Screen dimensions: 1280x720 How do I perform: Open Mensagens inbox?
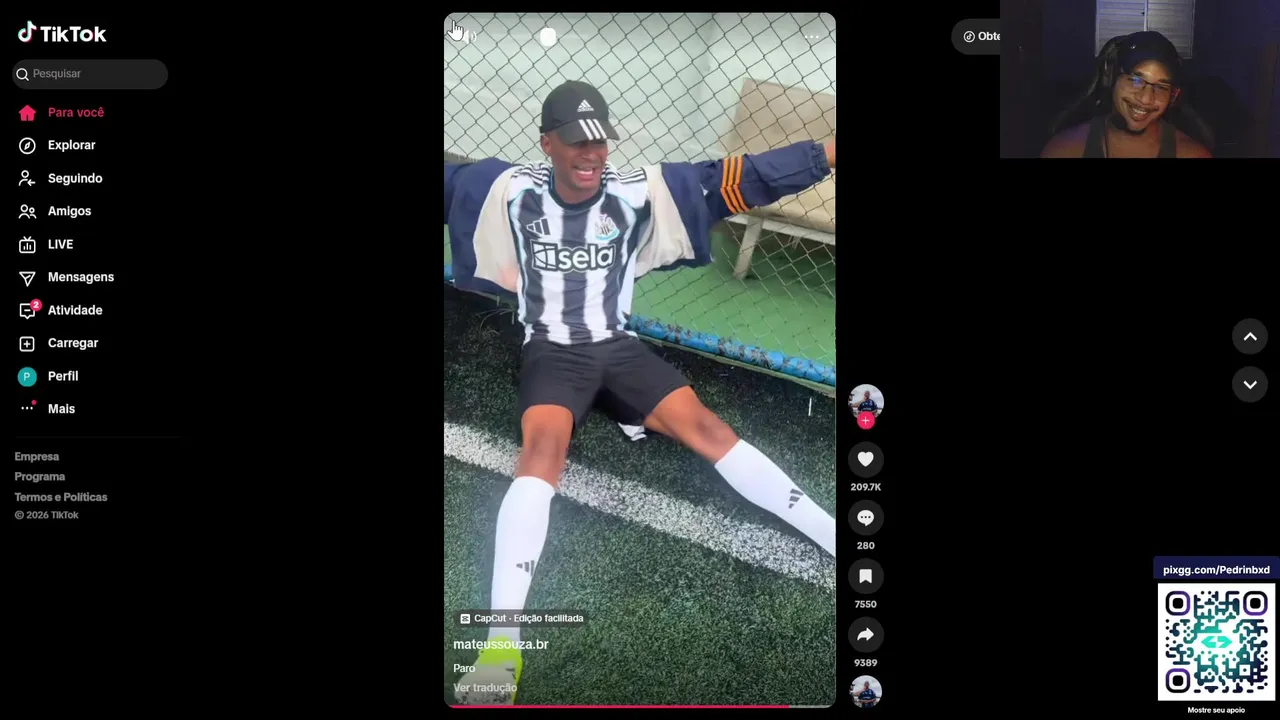pyautogui.click(x=80, y=278)
